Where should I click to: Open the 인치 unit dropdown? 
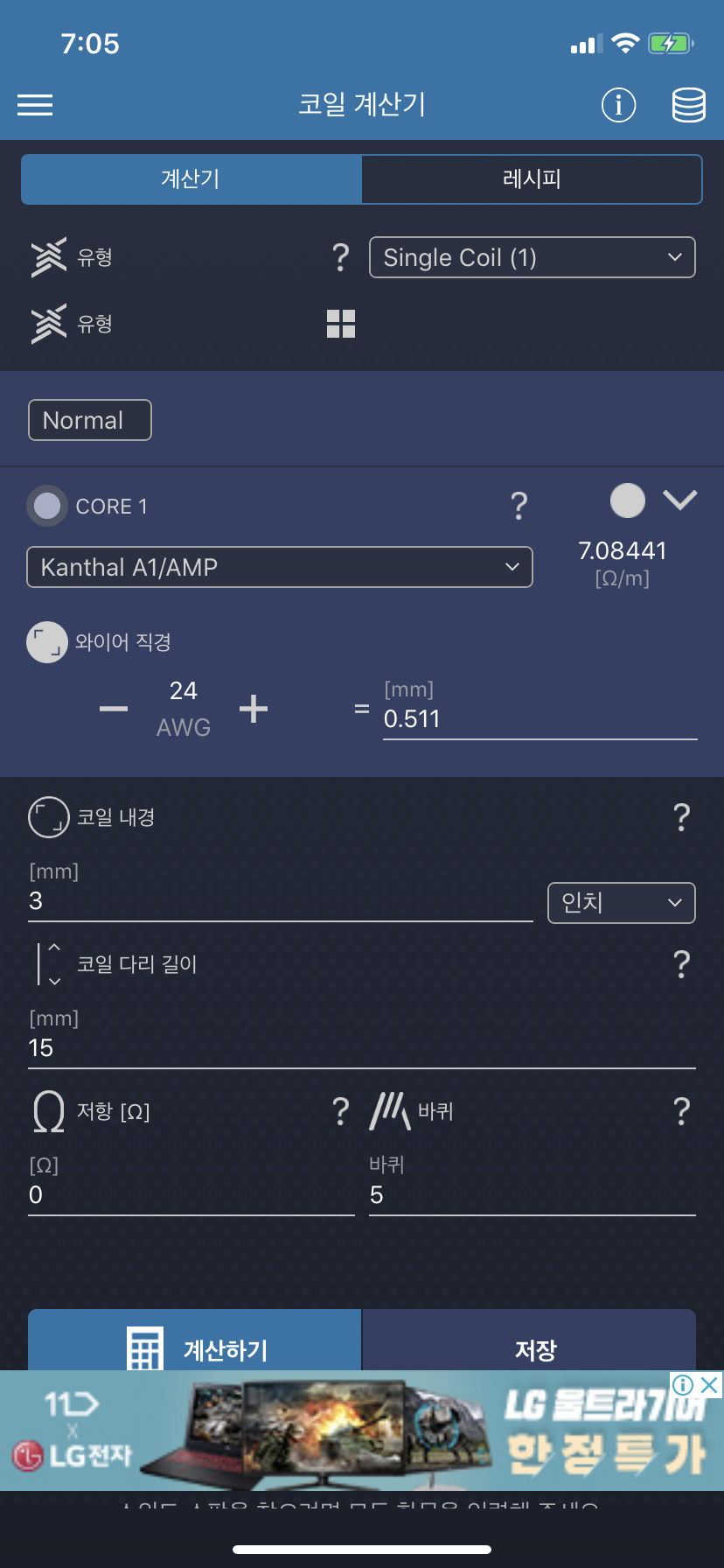point(621,903)
